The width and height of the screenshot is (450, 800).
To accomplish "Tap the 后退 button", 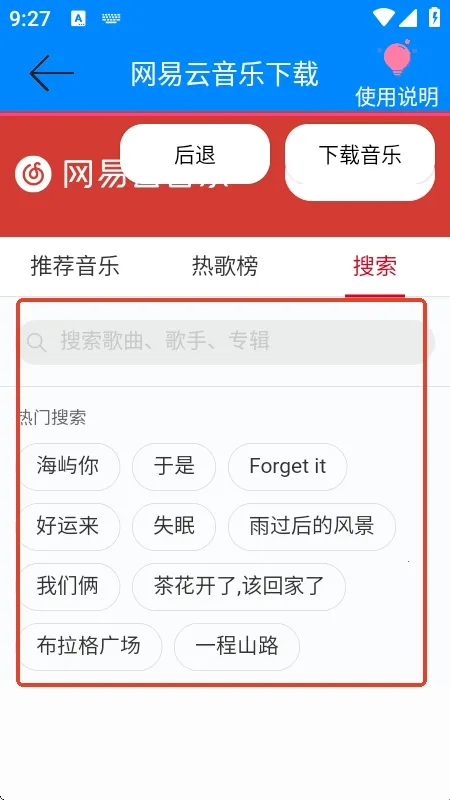I will click(194, 155).
